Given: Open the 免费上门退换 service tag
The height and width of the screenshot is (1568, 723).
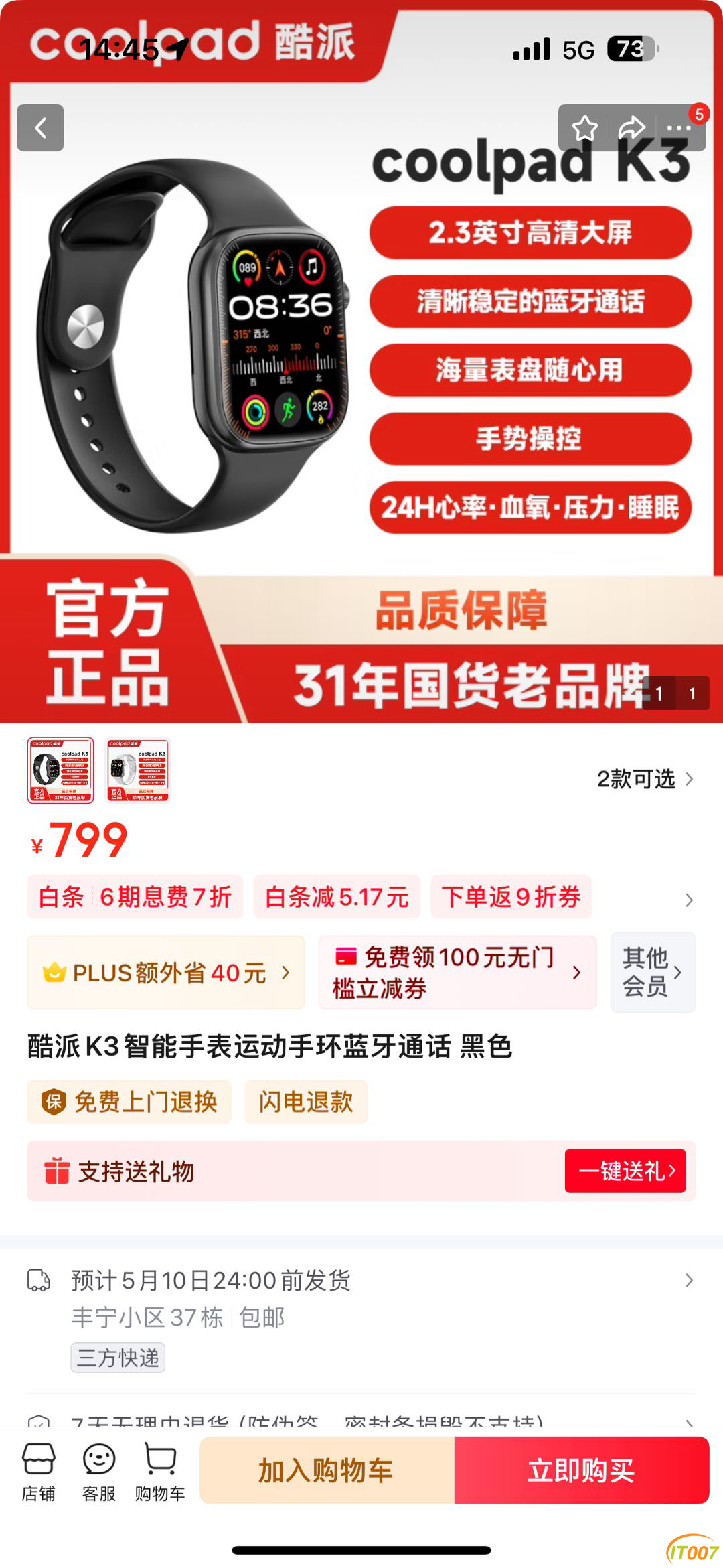Looking at the screenshot, I should pos(130,1102).
